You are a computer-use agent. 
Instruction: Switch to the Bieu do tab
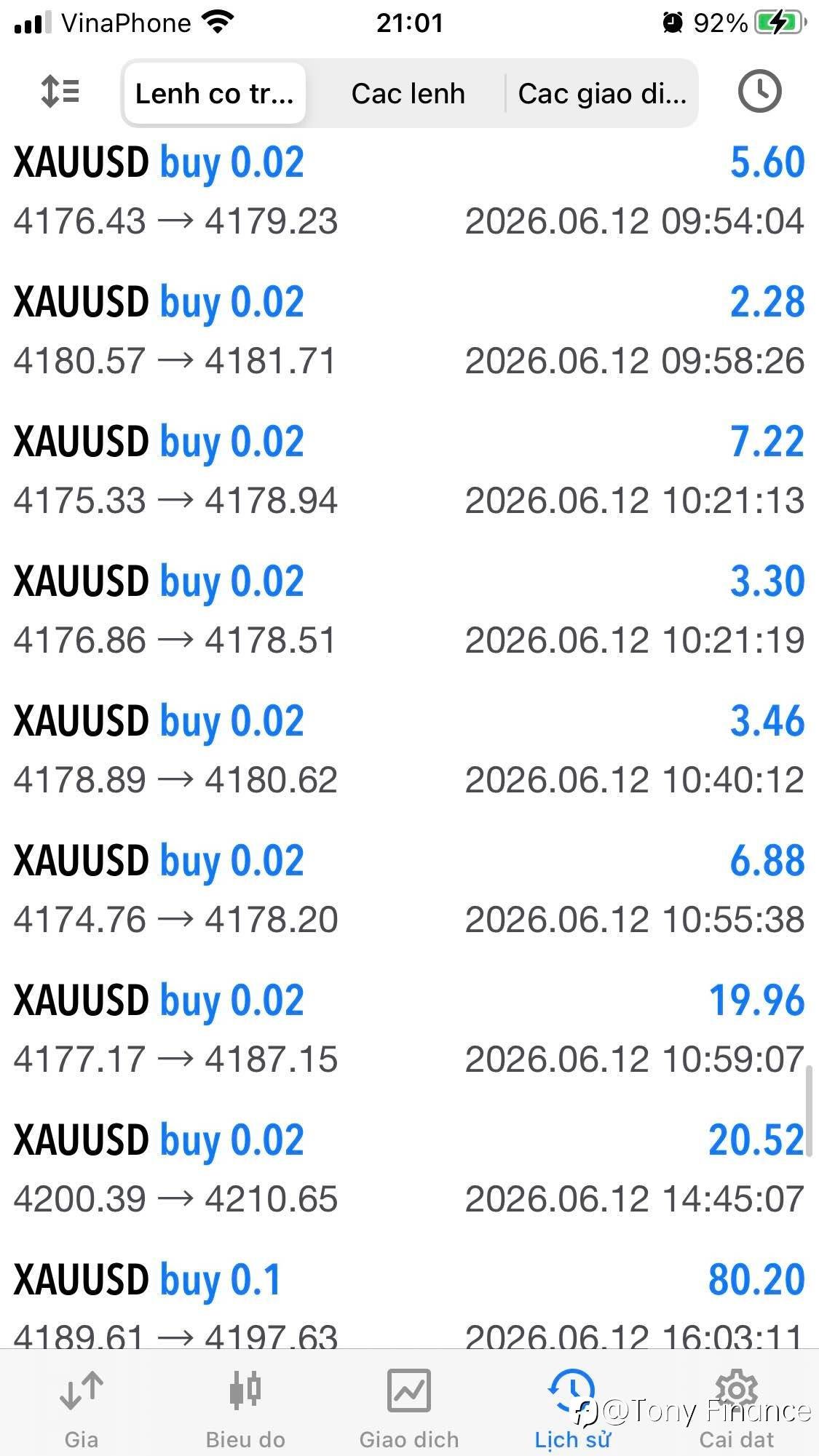[x=245, y=1409]
